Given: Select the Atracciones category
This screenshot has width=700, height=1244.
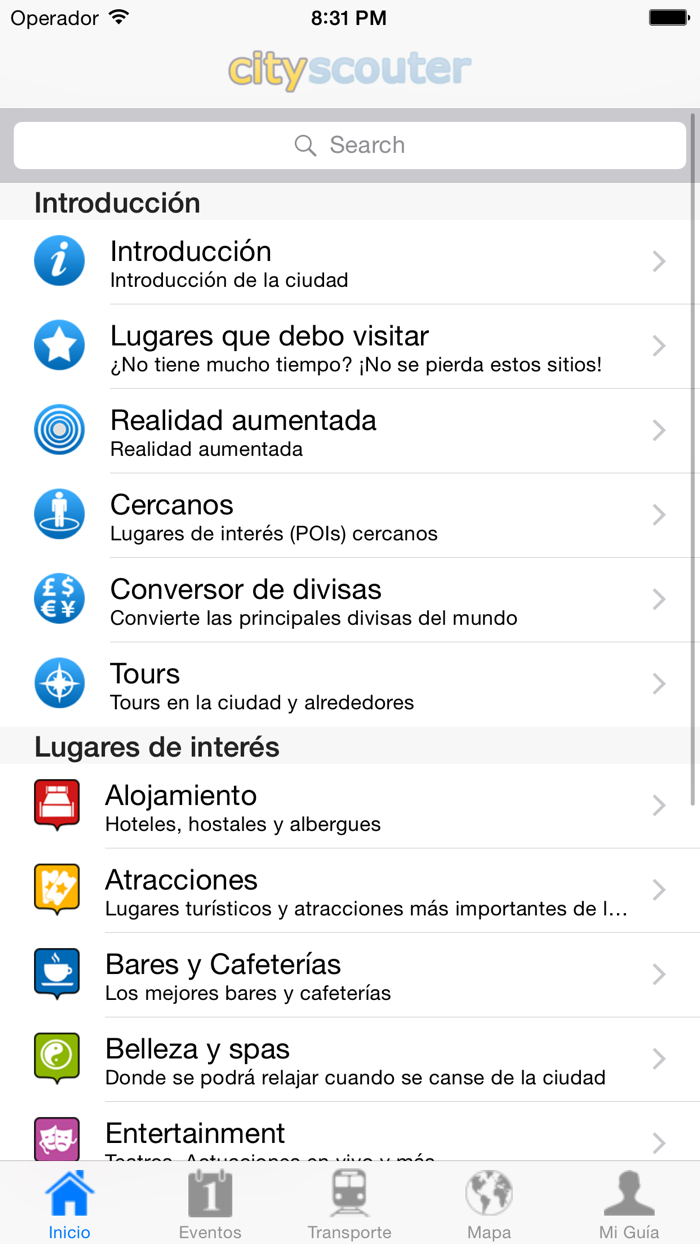Looking at the screenshot, I should (350, 891).
